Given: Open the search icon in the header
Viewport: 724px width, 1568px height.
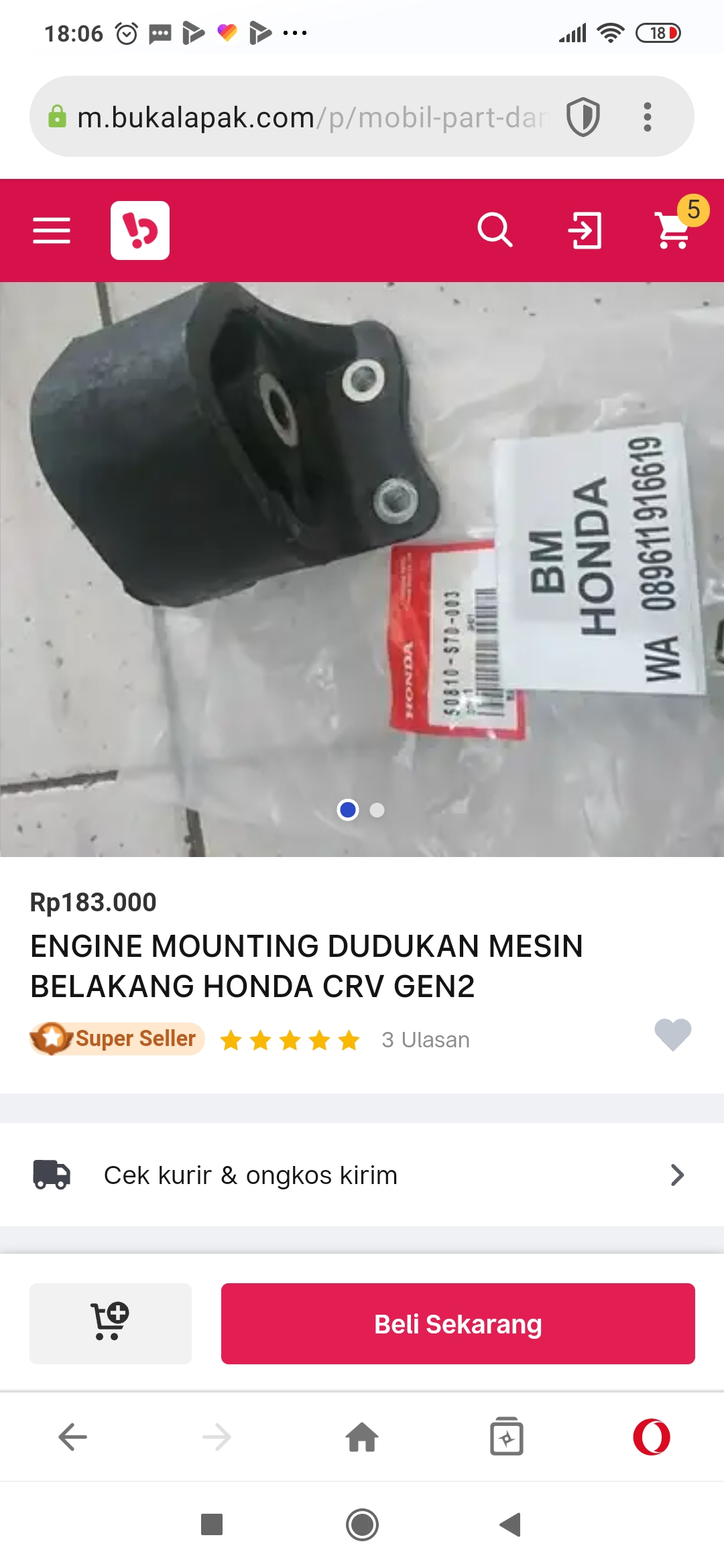Looking at the screenshot, I should point(495,231).
